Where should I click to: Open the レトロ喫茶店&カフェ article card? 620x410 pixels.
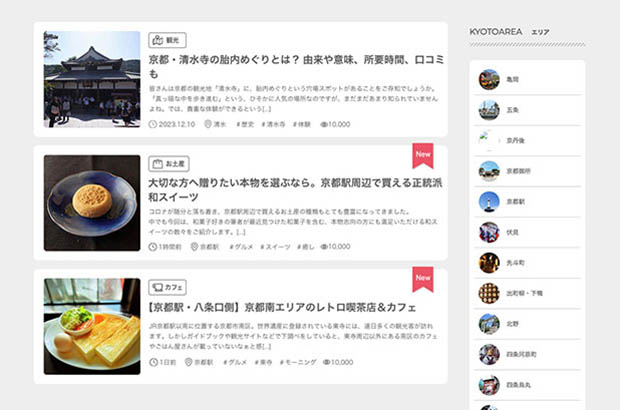tap(282, 306)
